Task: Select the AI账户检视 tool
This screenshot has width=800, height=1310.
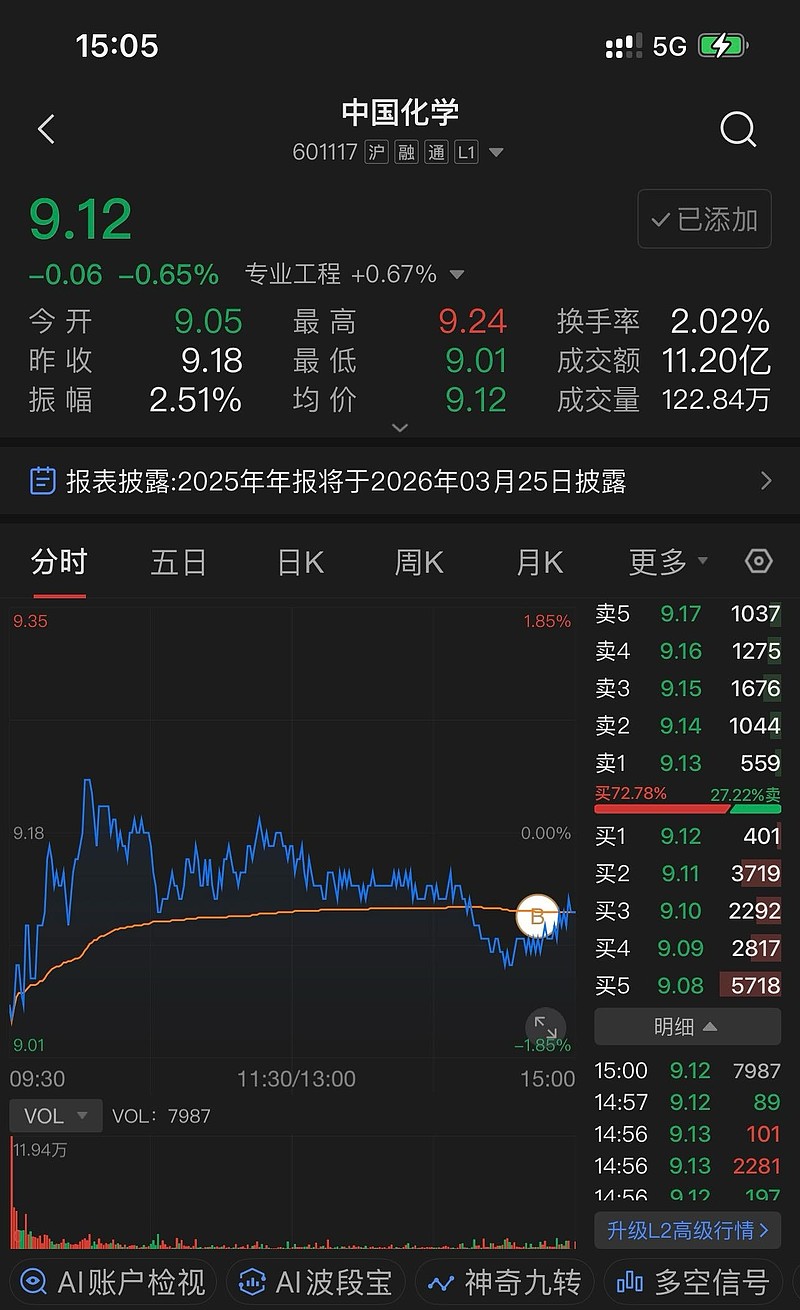Action: point(112,1281)
